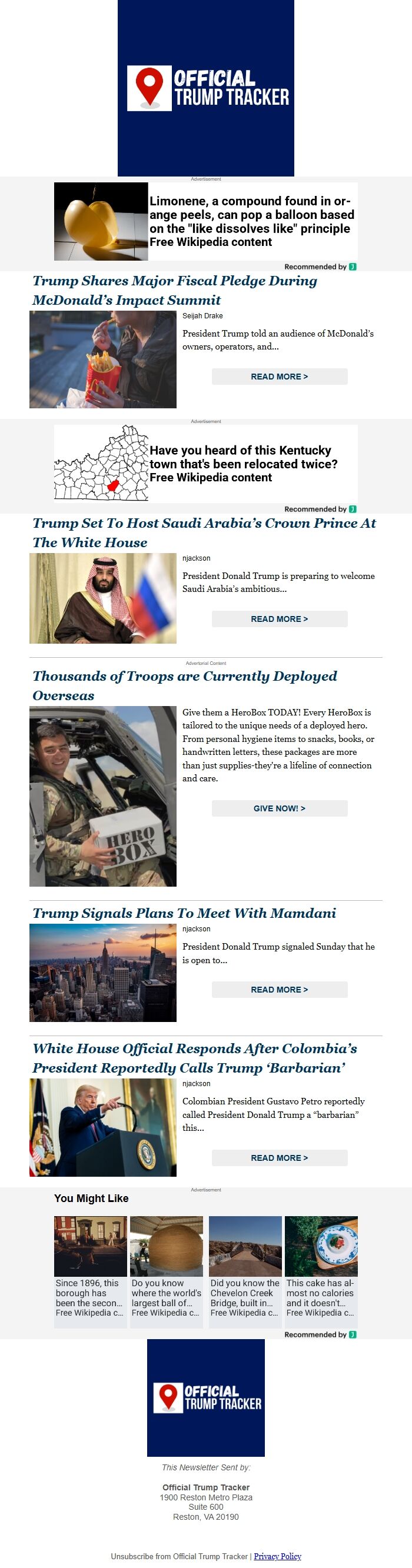Tap Read More under the McDonald's article
Viewport: 412px width, 1568px height.
click(x=280, y=376)
